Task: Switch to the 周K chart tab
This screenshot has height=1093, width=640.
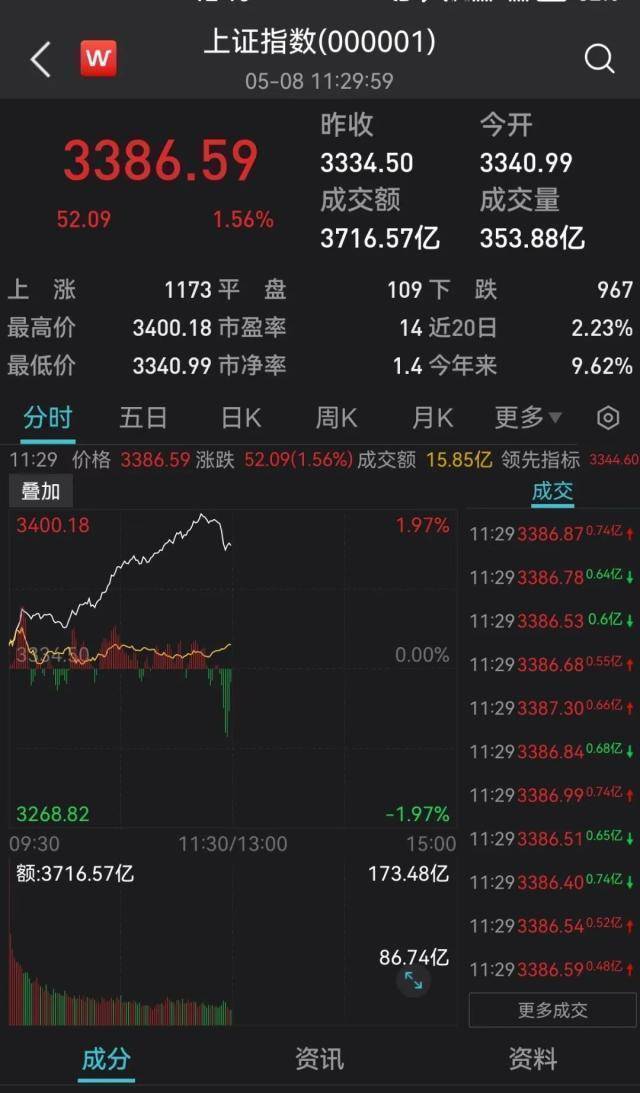Action: 336,418
